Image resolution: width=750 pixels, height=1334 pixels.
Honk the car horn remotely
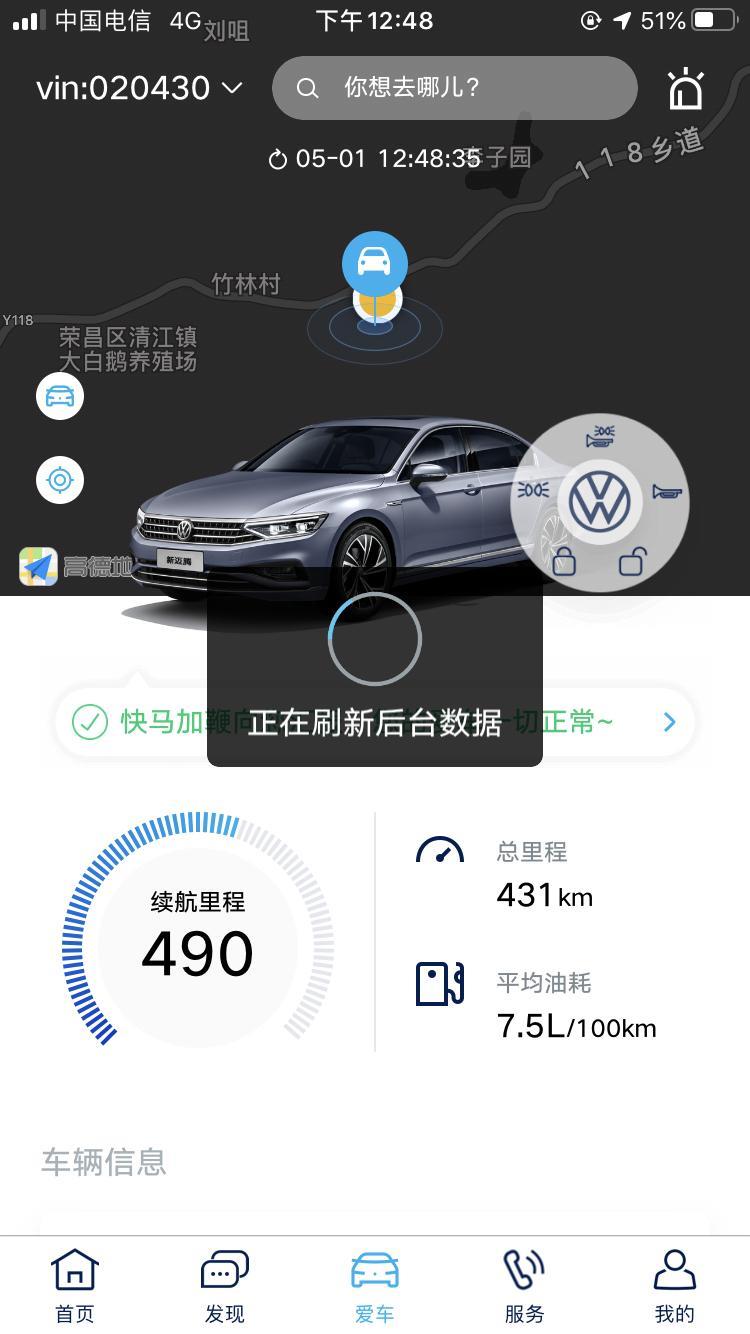[667, 491]
